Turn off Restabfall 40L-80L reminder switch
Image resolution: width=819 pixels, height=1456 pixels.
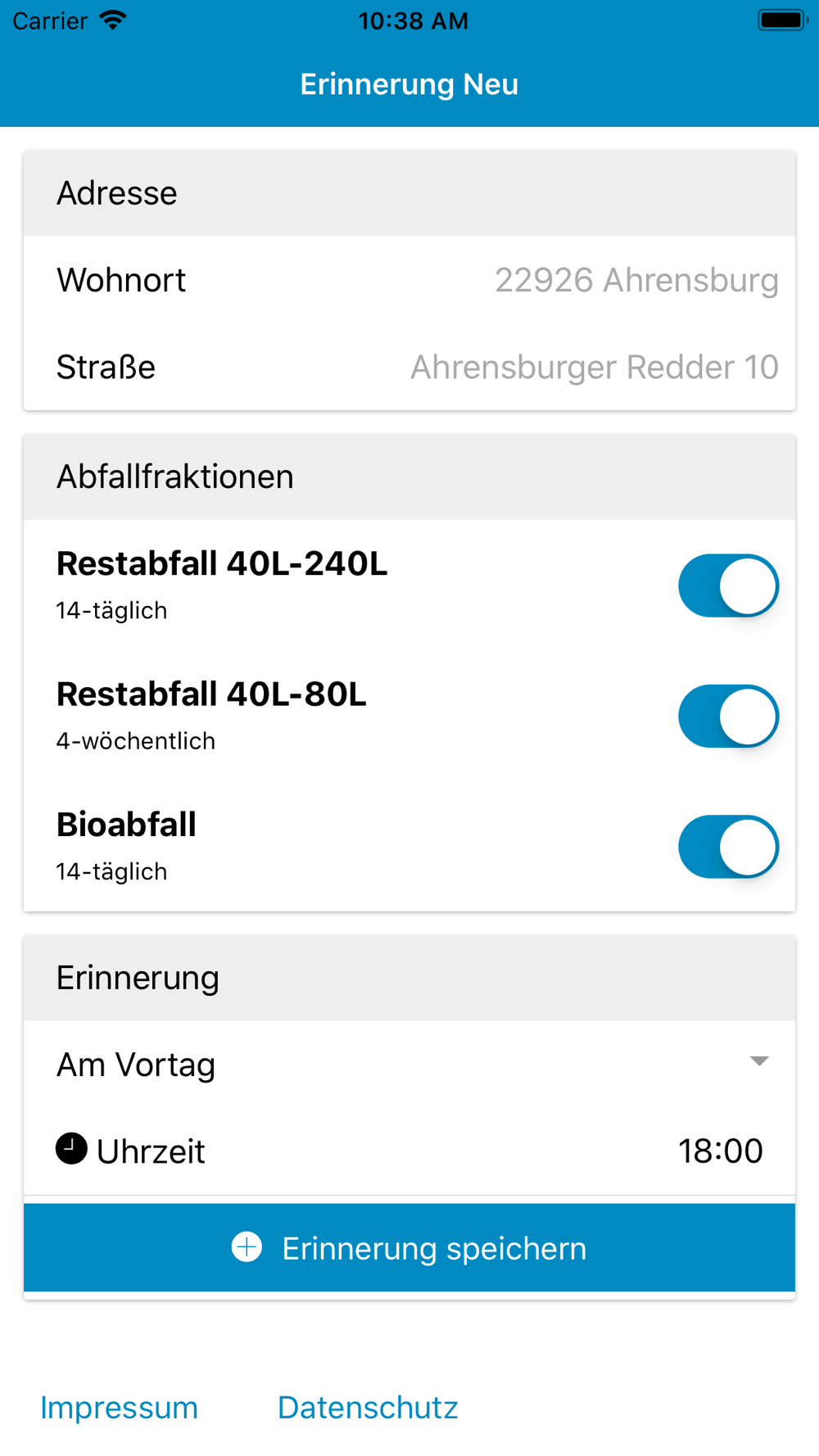(x=728, y=717)
